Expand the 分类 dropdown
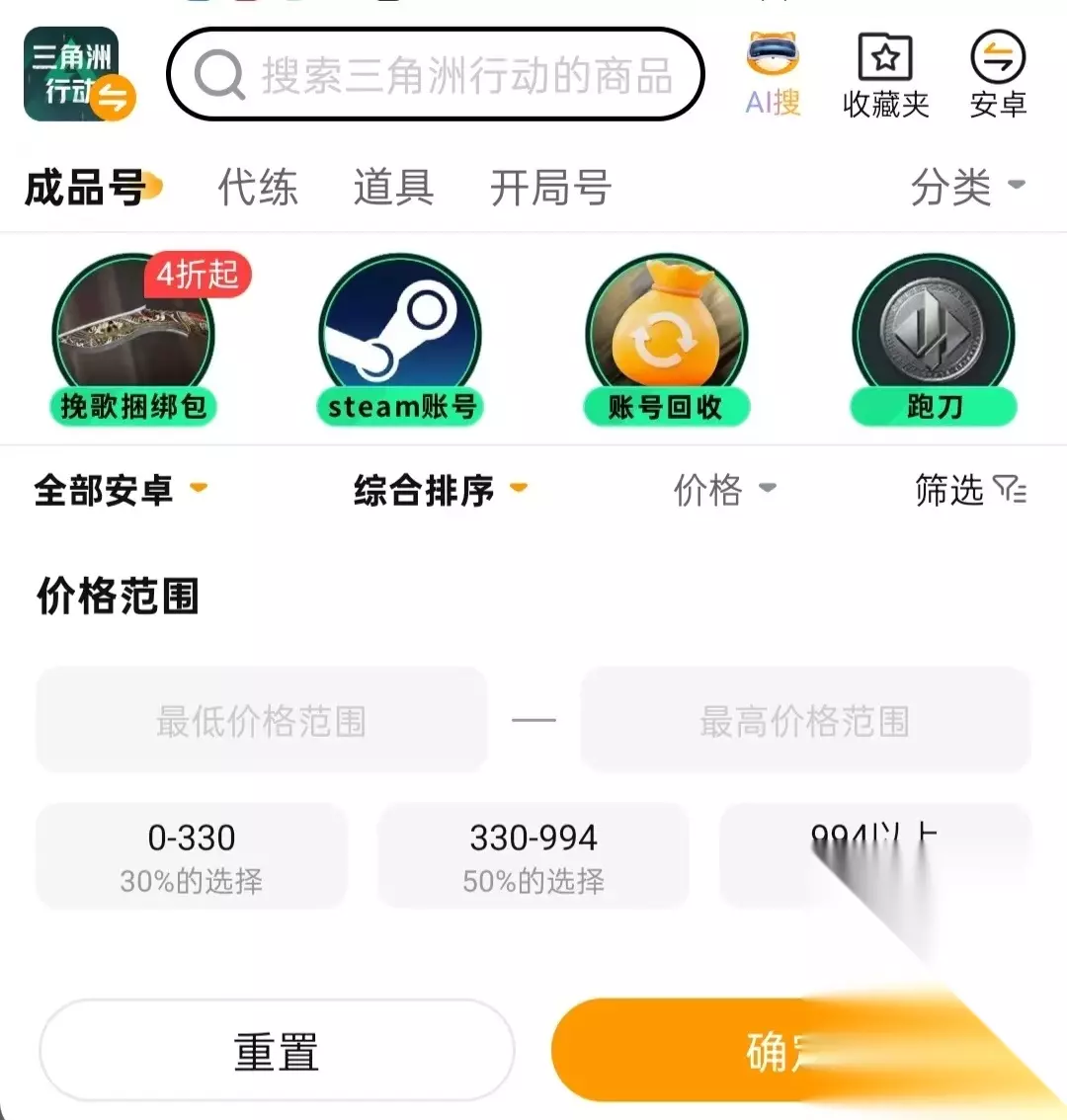Screen dimensions: 1067x1120 pos(968,187)
